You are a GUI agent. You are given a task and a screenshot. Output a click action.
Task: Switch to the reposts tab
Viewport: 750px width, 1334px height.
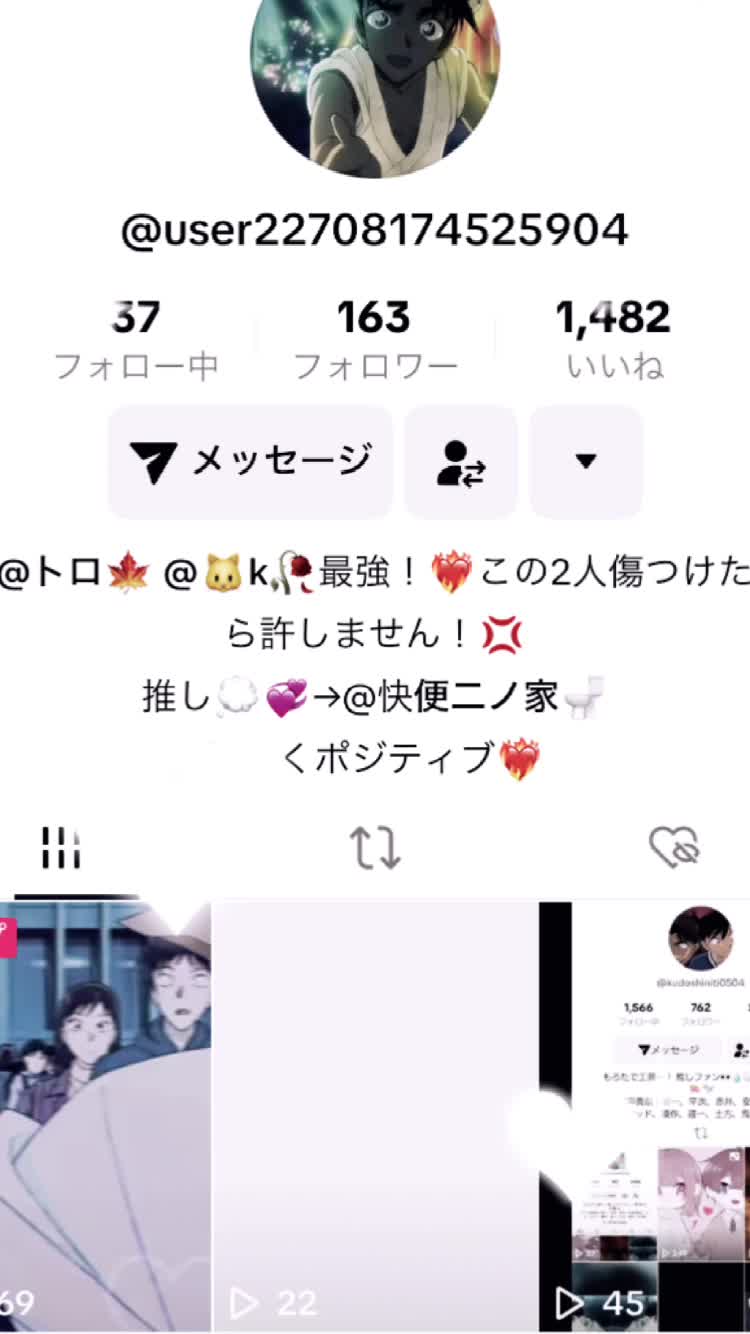pos(375,850)
